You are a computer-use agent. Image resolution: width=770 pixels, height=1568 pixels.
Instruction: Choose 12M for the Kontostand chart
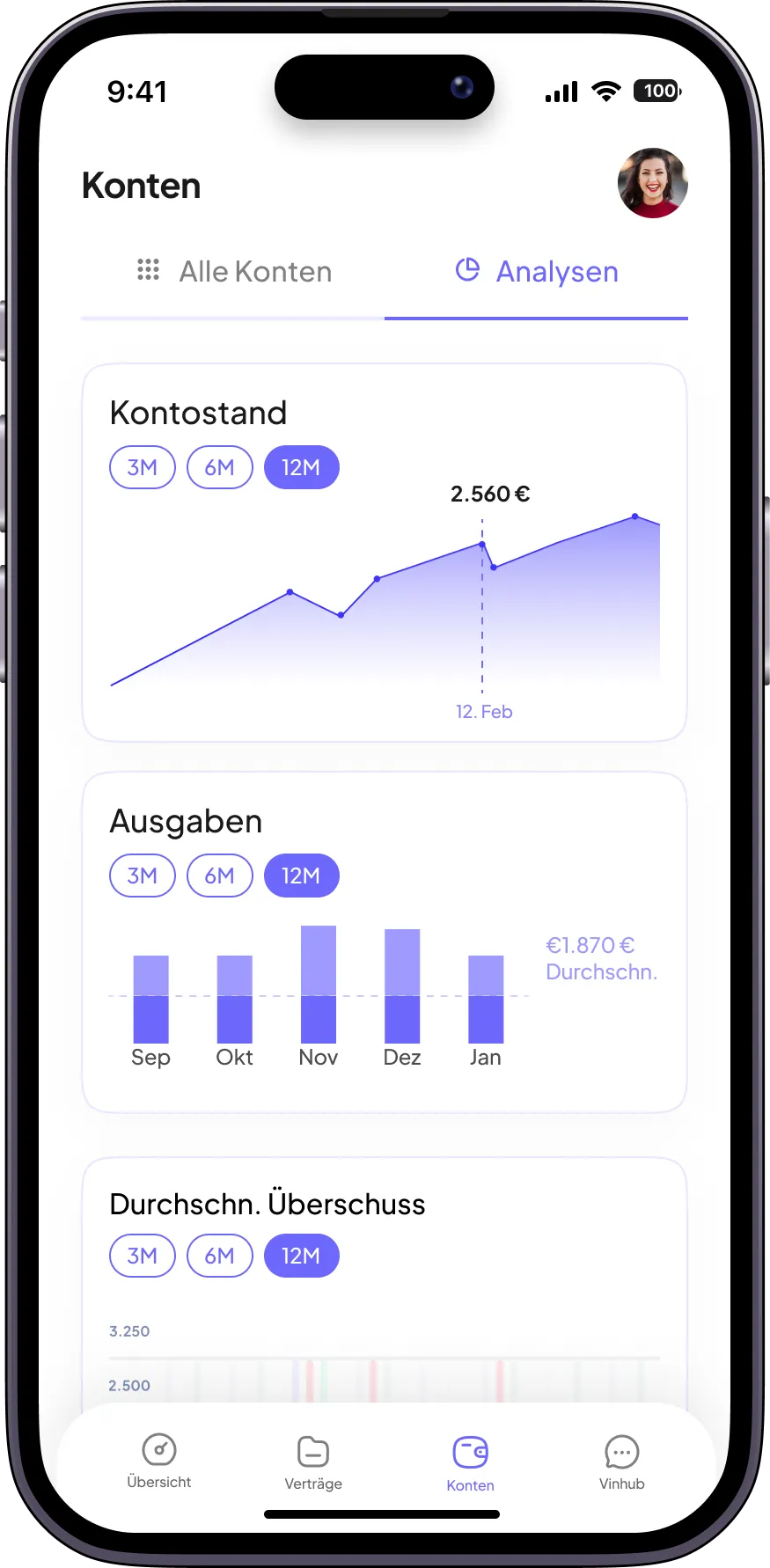click(301, 467)
